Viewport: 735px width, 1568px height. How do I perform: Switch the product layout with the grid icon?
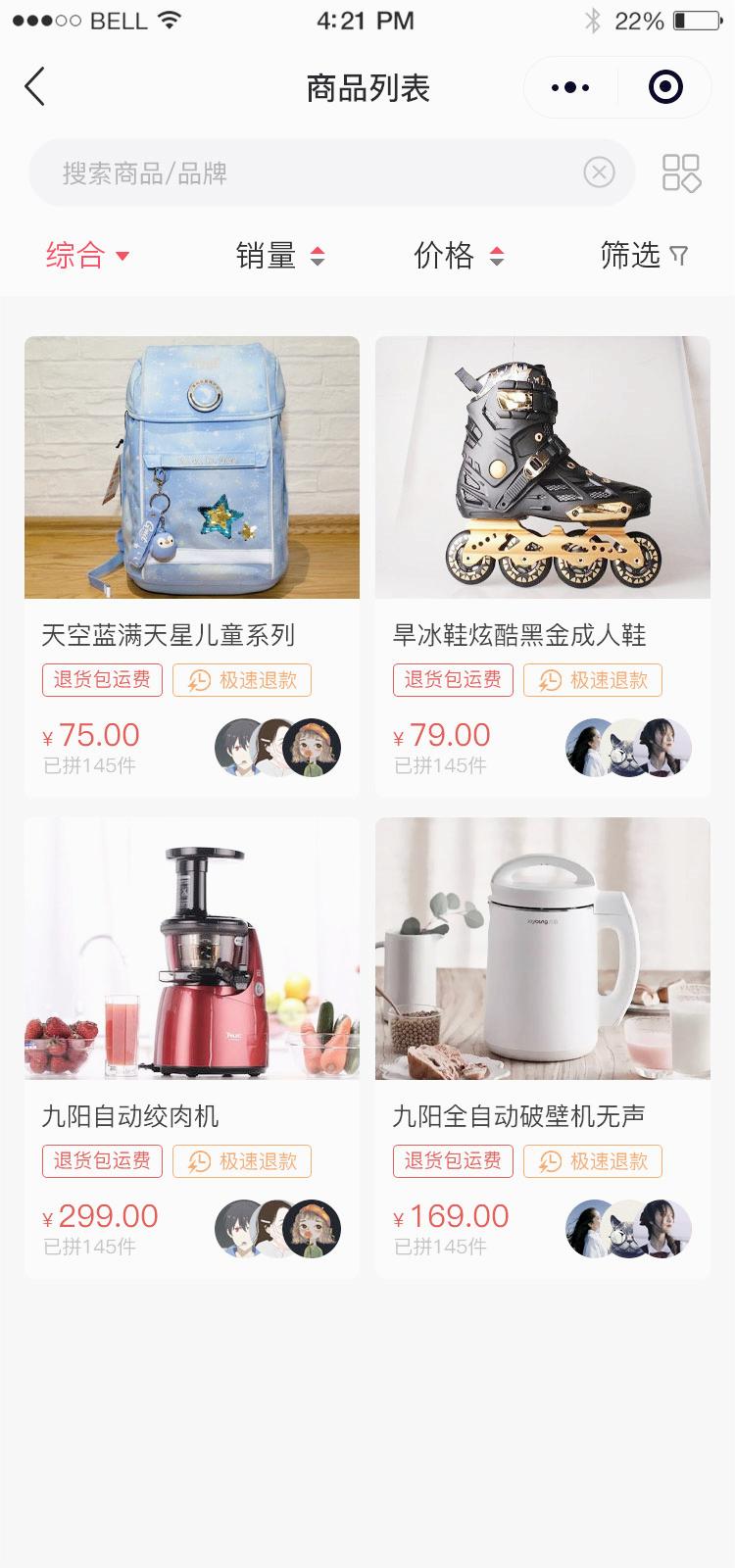[681, 173]
